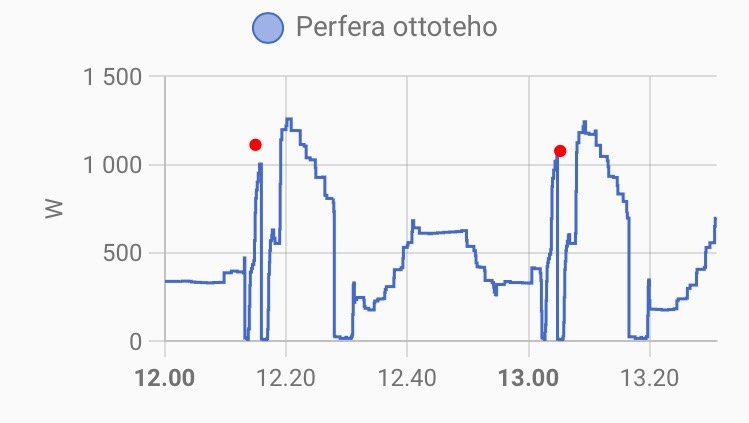This screenshot has width=749, height=423.
Task: Toggle the Perfera ottoteho legend series
Action: click(x=376, y=27)
